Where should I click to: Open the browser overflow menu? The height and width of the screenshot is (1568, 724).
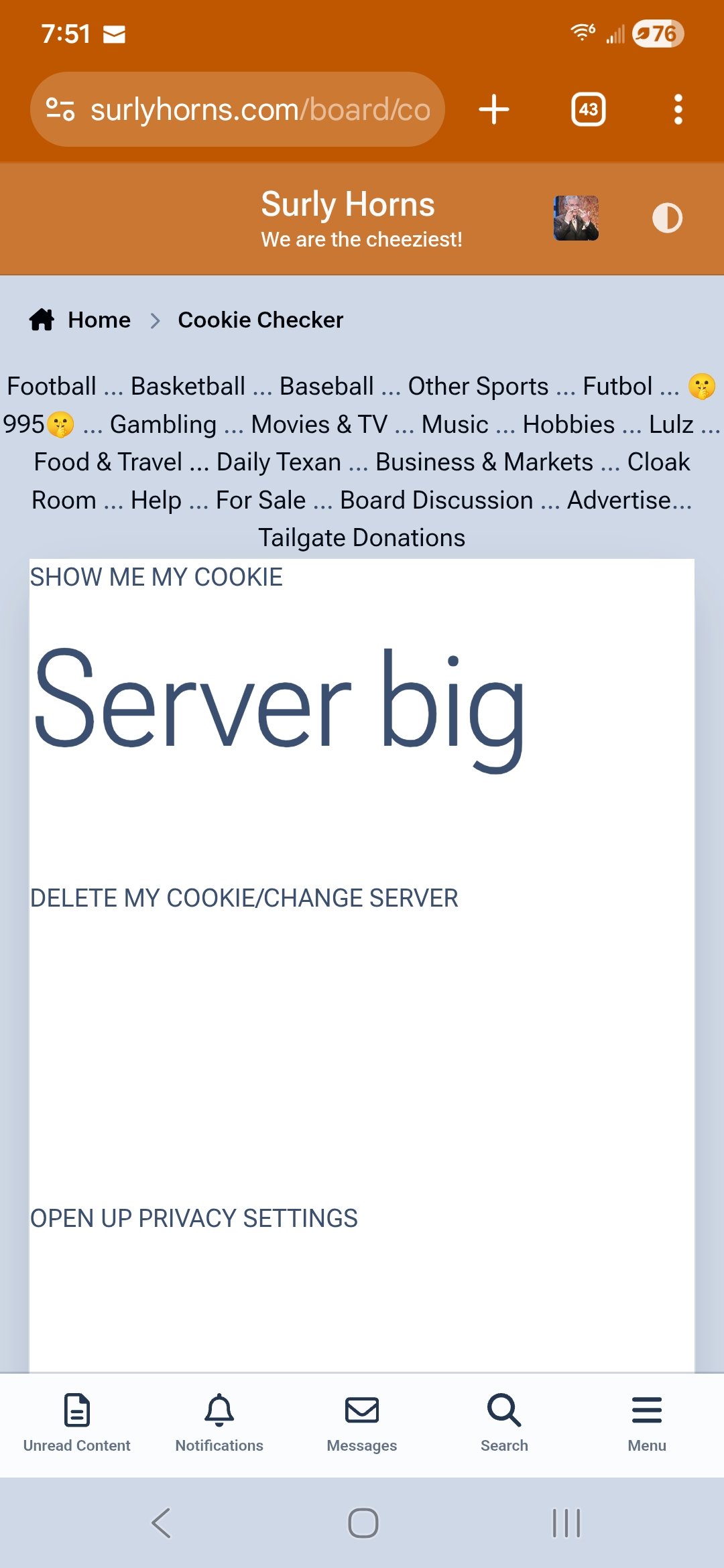click(678, 109)
